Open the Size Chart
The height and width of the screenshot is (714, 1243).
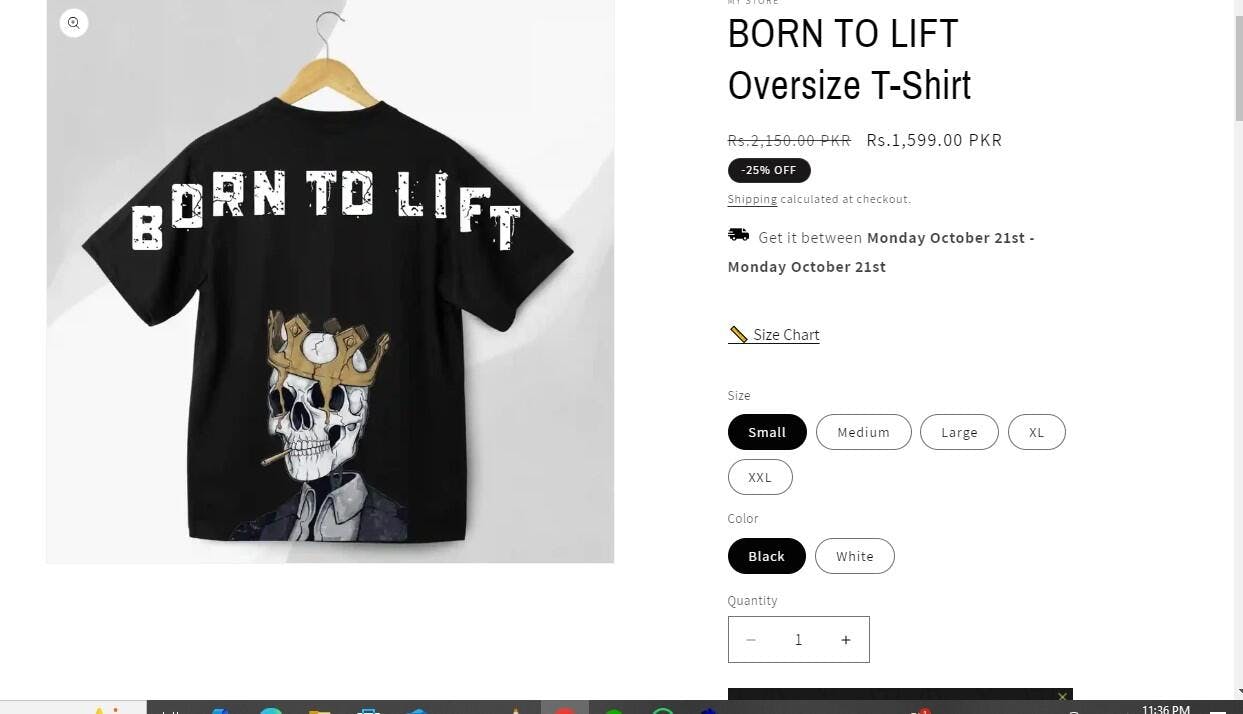(x=785, y=335)
